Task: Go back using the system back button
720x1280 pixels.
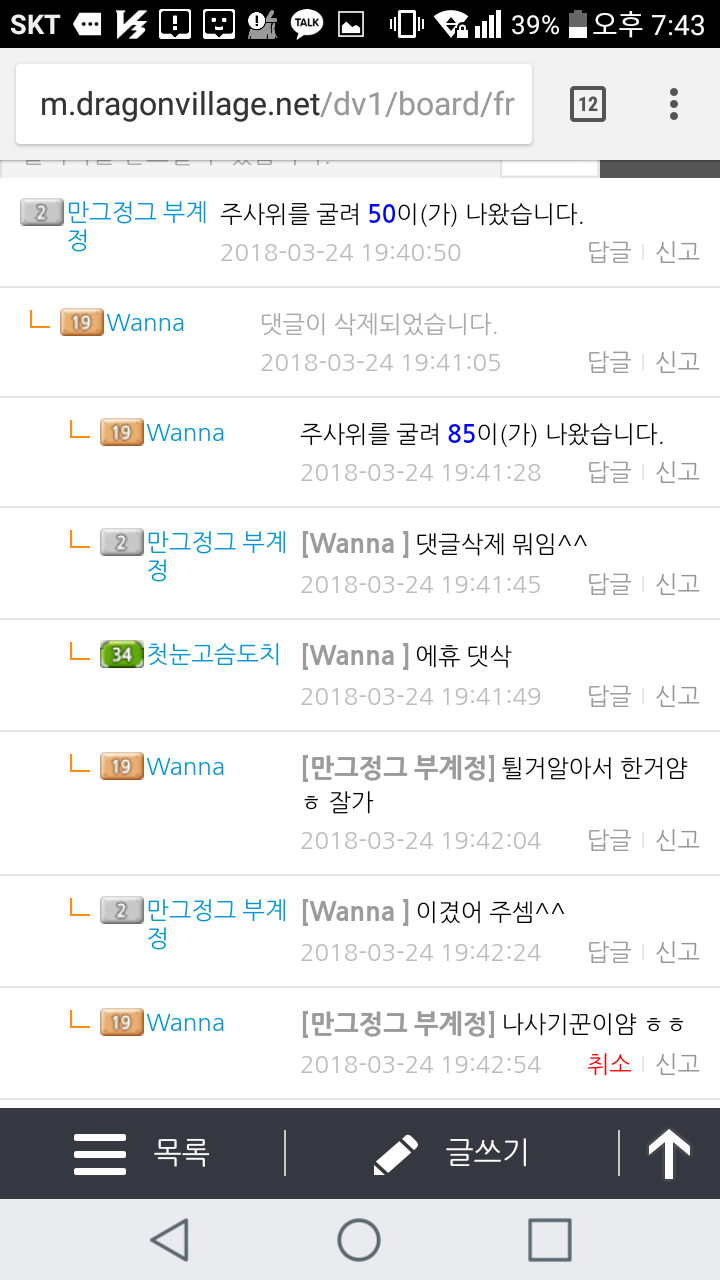Action: click(169, 1240)
